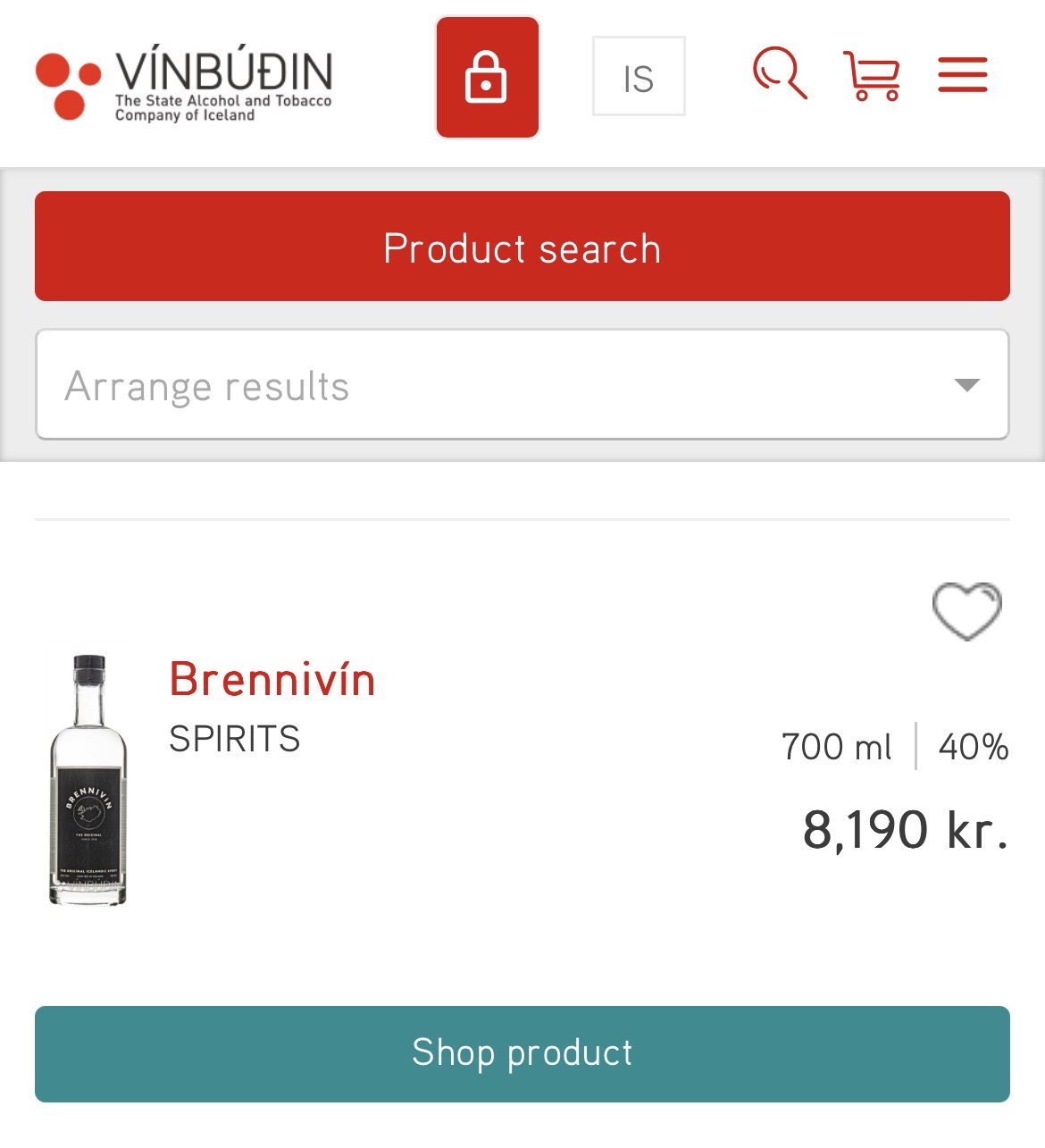The width and height of the screenshot is (1045, 1148).
Task: Go to the Vínbúðin home logo
Action: (x=184, y=85)
